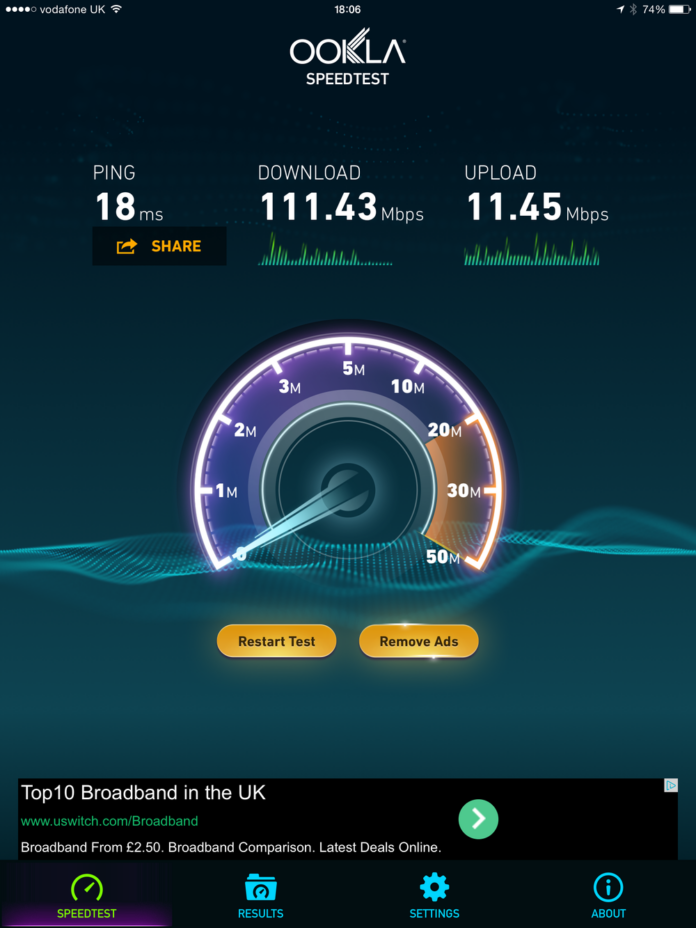The height and width of the screenshot is (928, 696).
Task: Share the speed test result
Action: (x=159, y=246)
